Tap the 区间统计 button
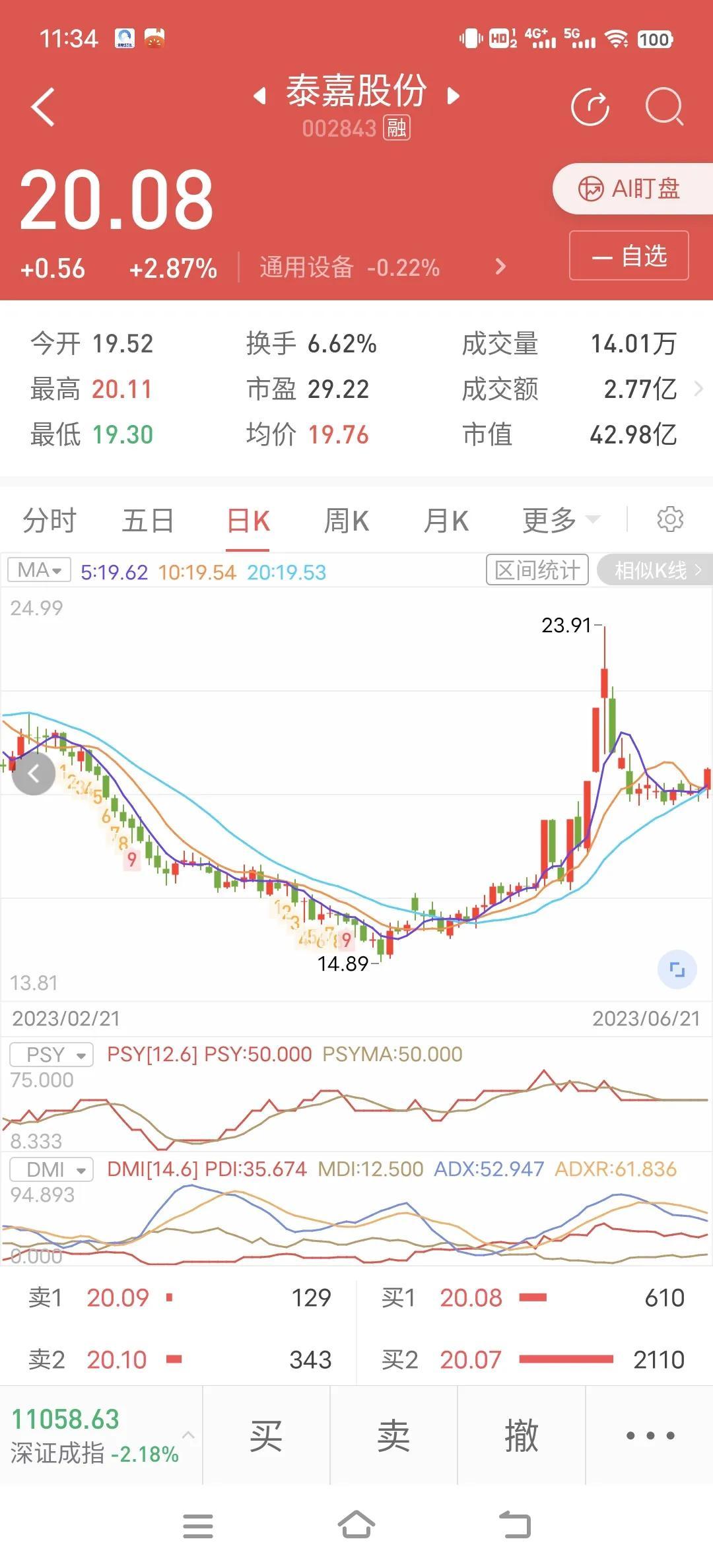 coord(537,570)
